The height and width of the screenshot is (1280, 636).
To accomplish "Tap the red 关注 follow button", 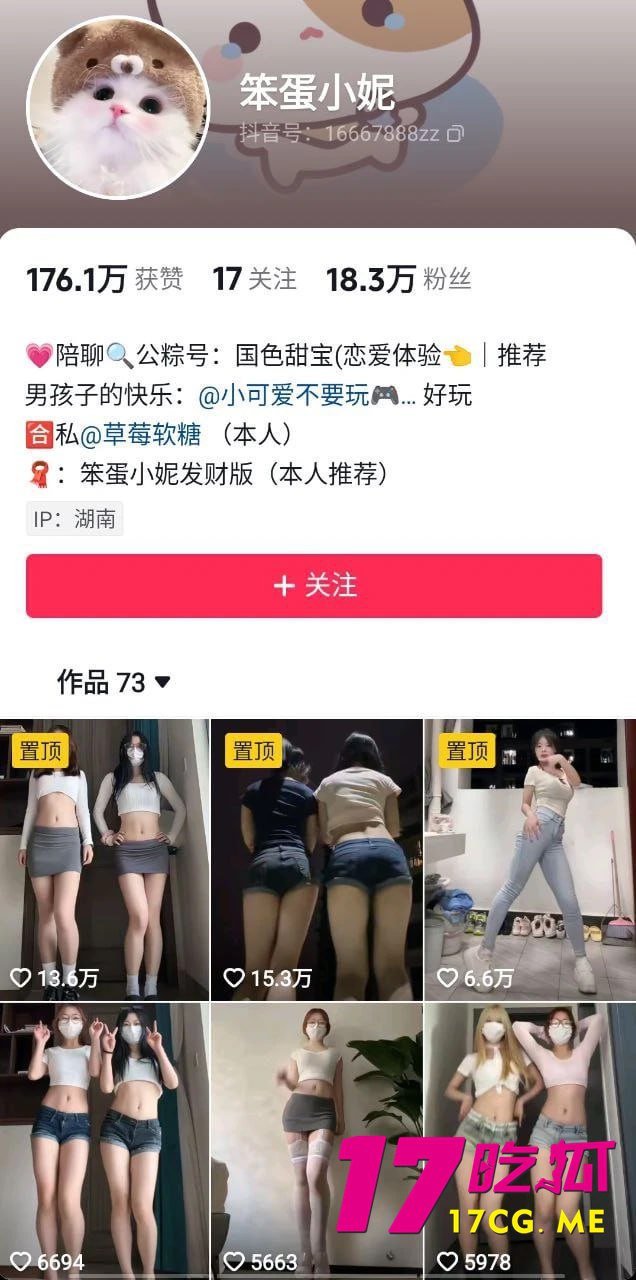I will (x=314, y=586).
